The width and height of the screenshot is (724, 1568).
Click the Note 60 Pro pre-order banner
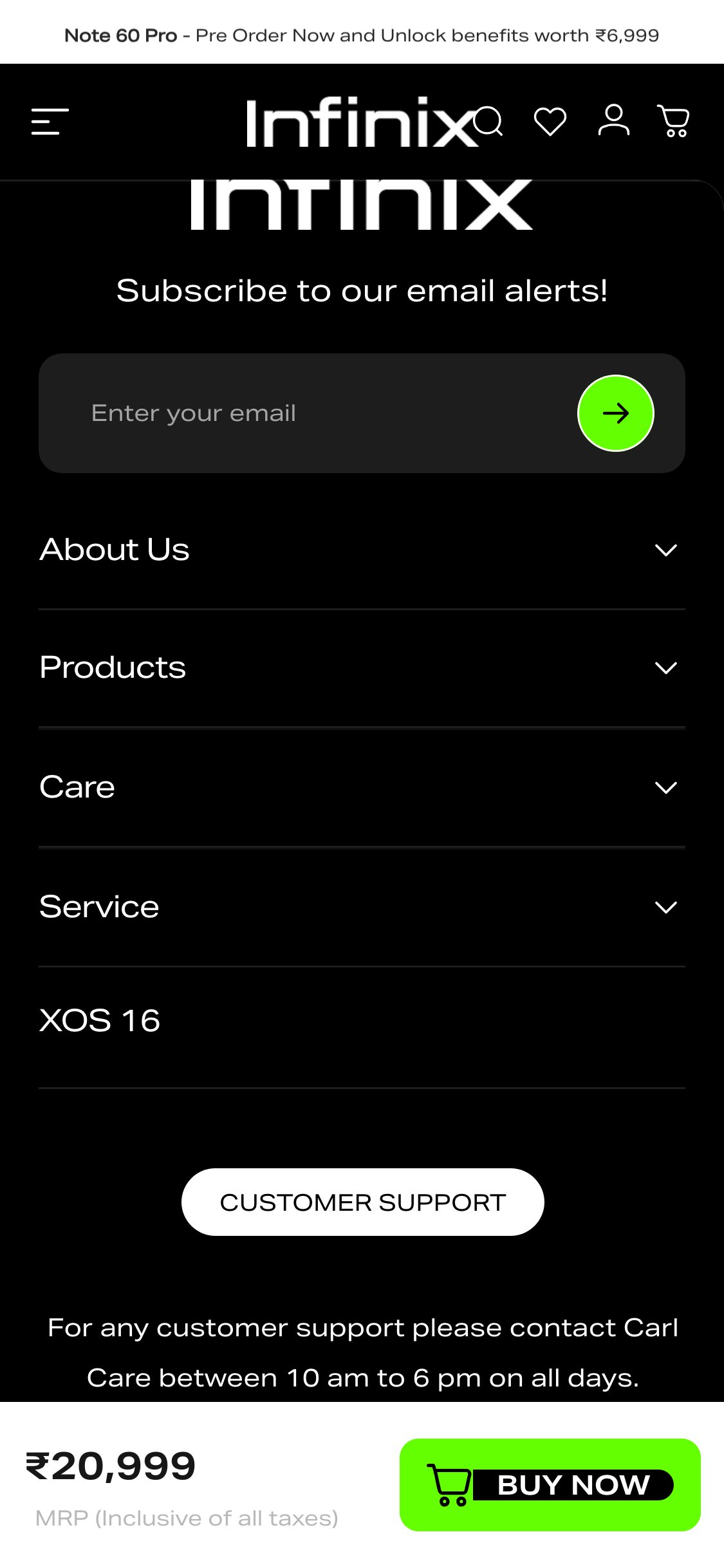tap(362, 35)
